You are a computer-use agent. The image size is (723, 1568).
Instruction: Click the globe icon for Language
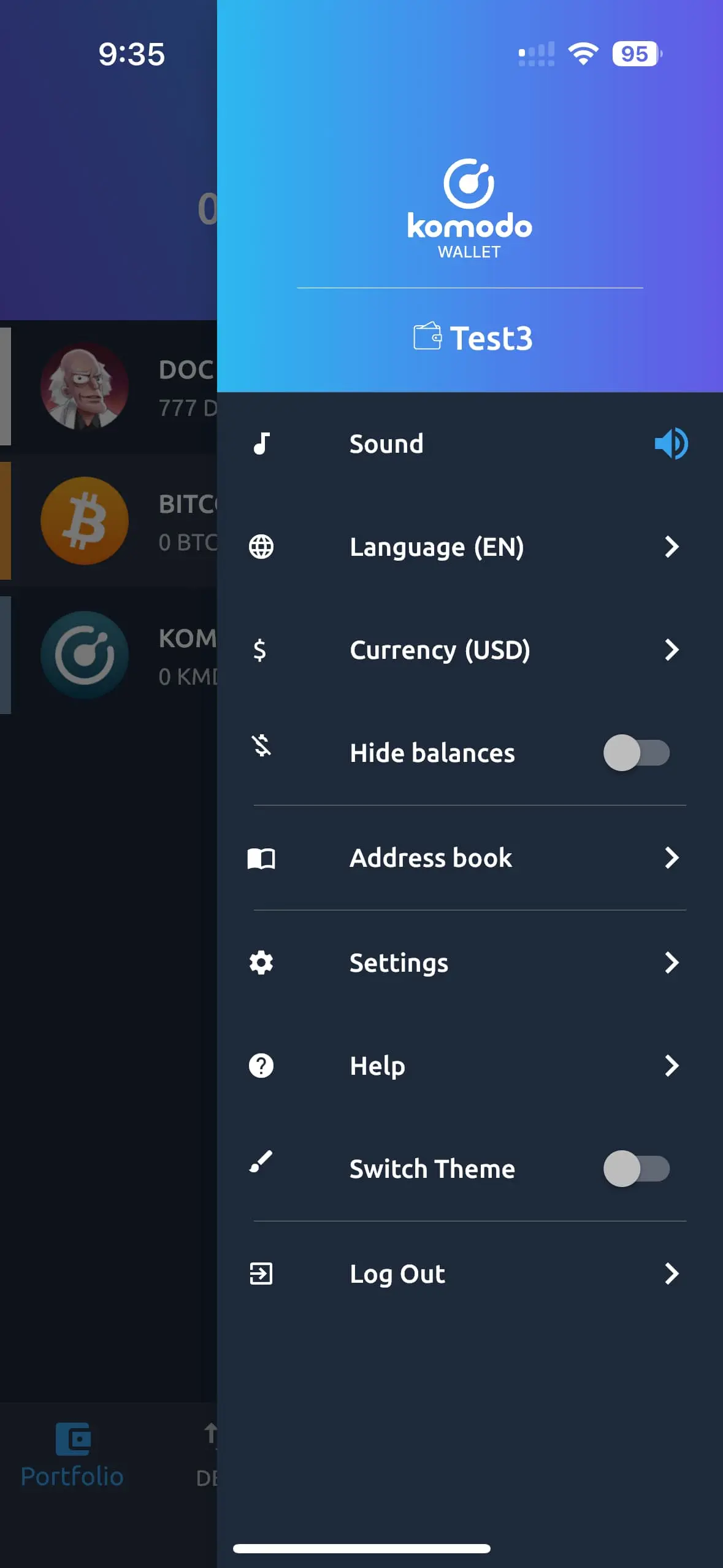click(261, 547)
